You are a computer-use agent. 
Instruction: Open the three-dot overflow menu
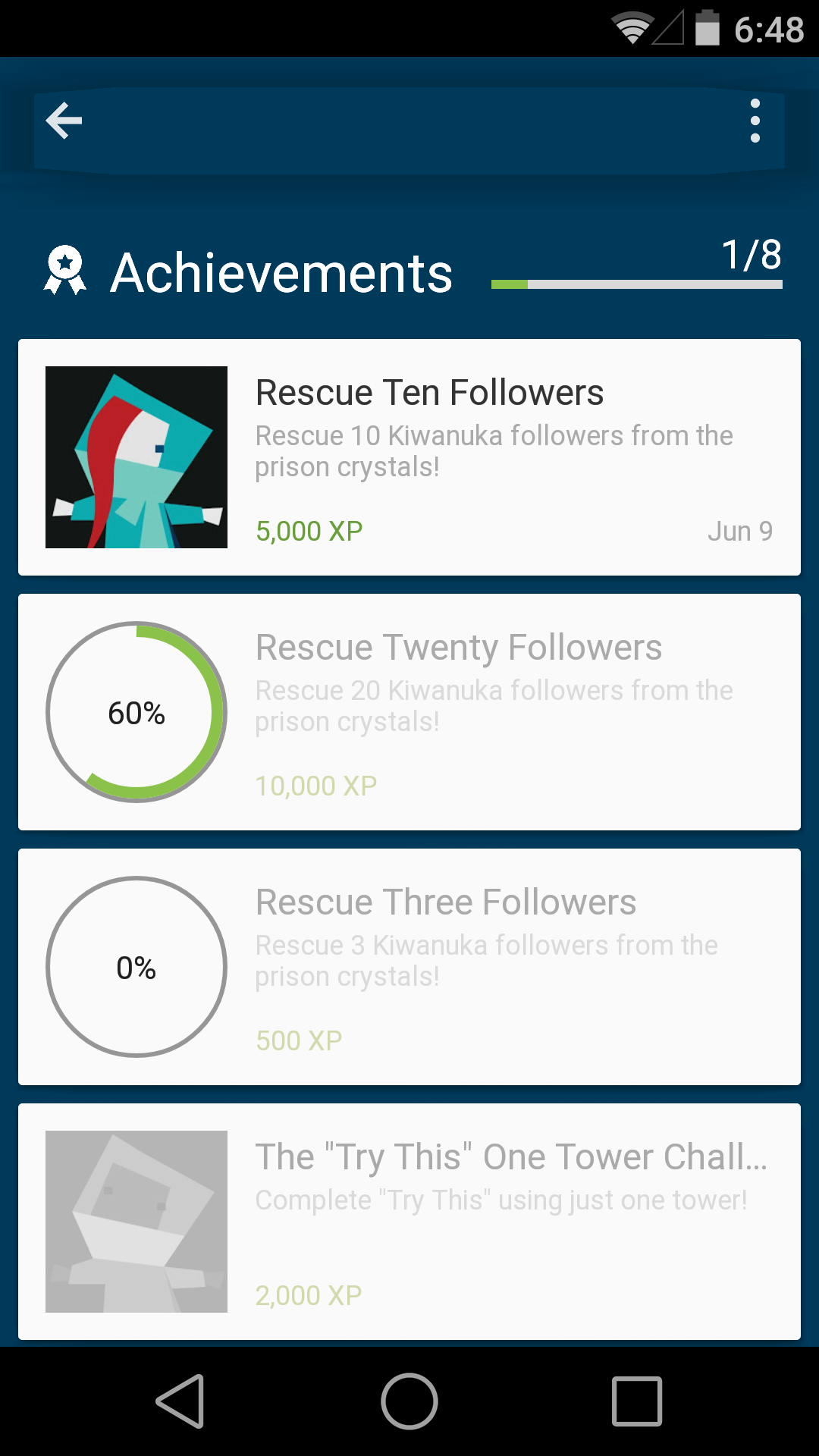755,121
